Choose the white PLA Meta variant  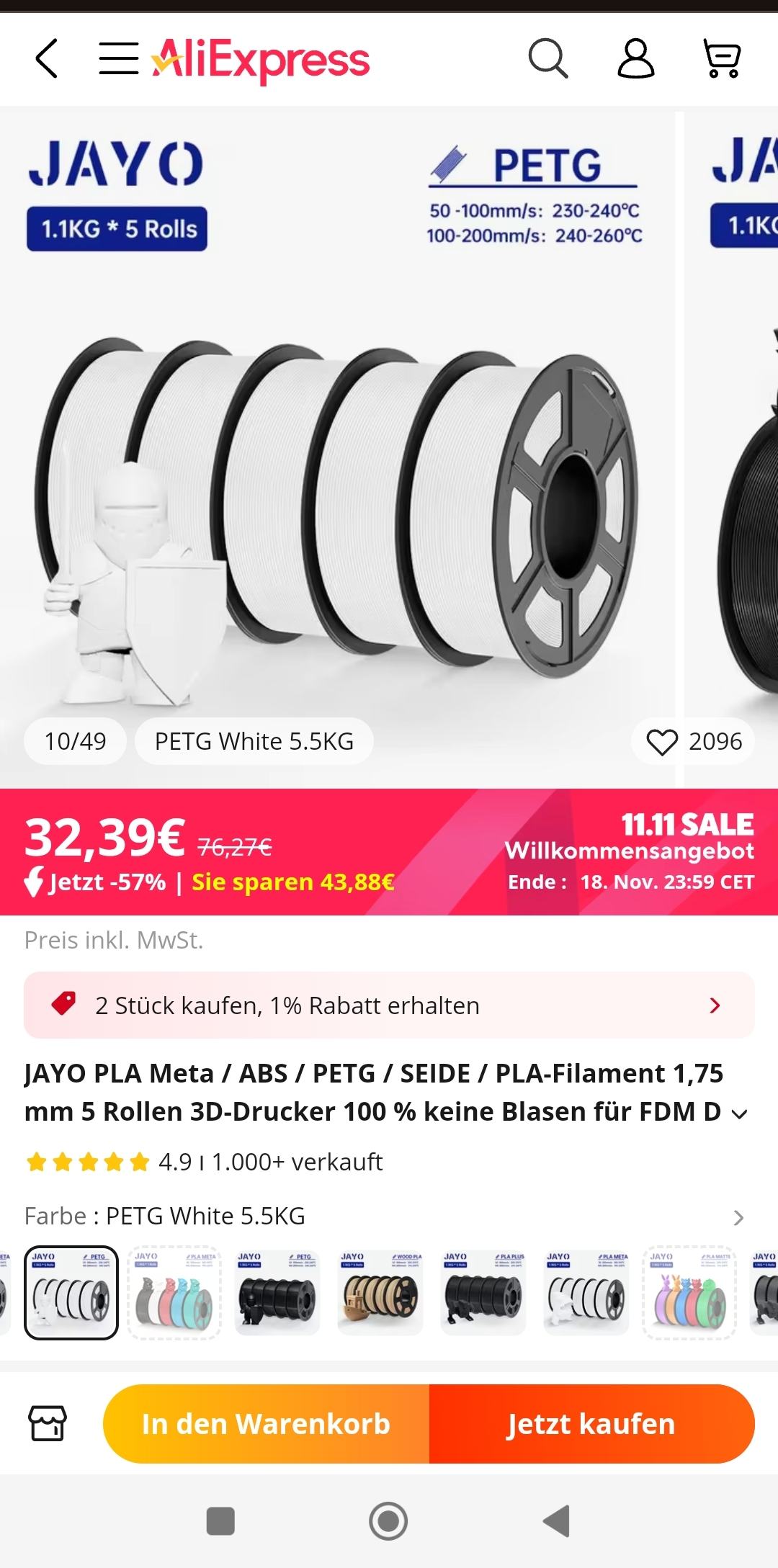[x=586, y=1293]
